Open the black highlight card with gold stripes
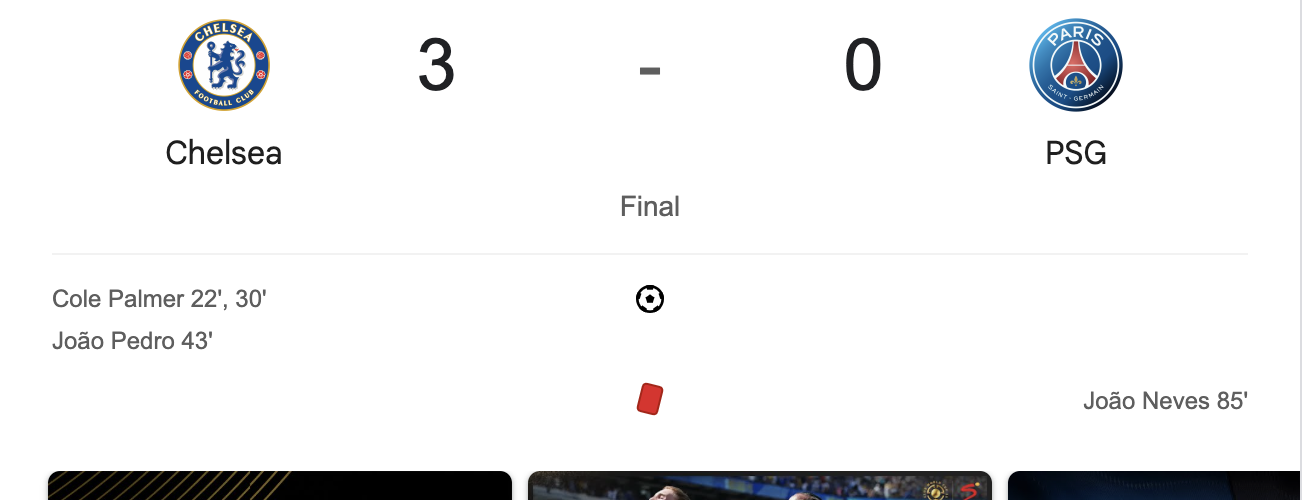 (x=279, y=487)
